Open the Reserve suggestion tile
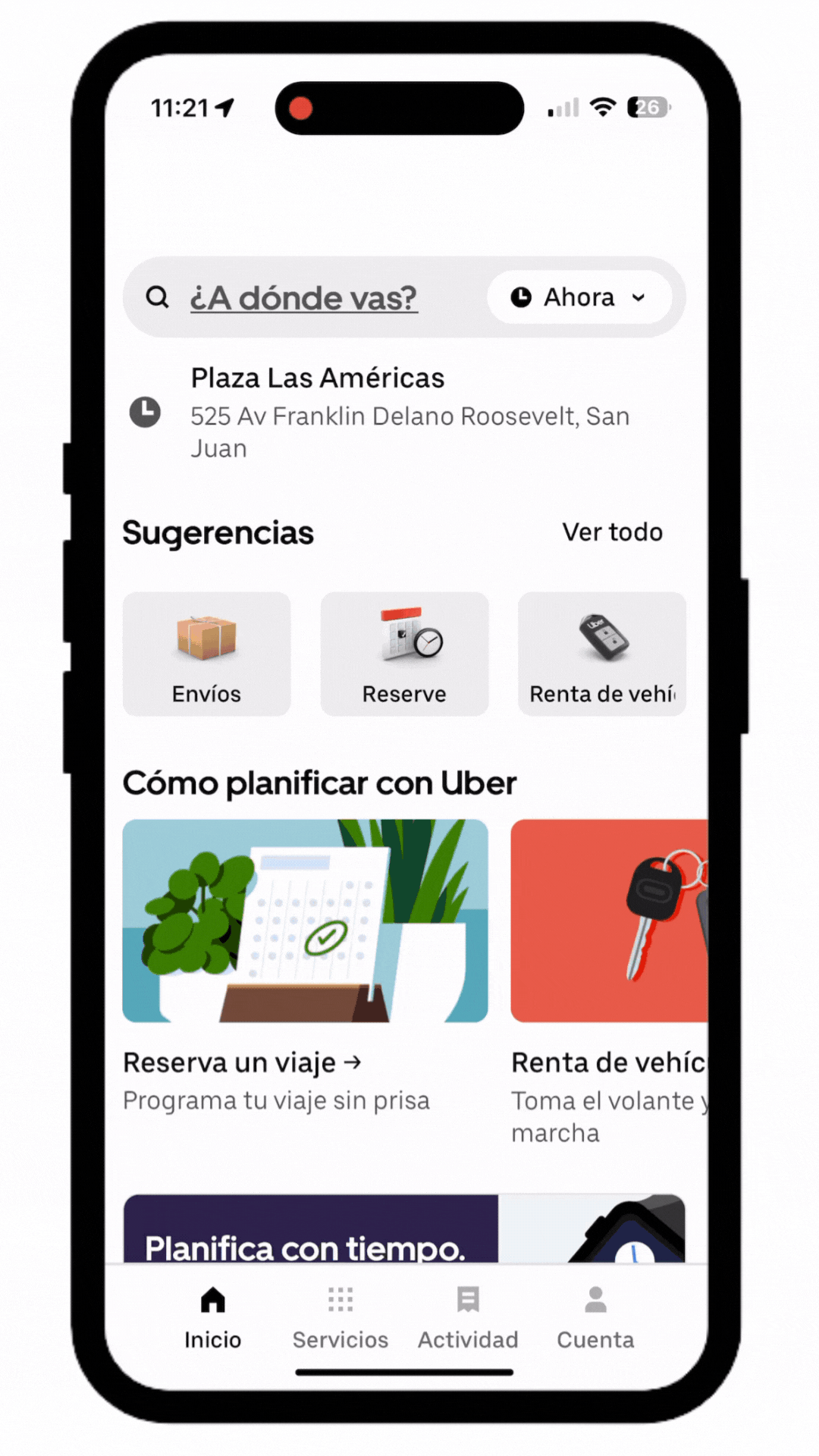Viewport: 819px width, 1456px height. click(x=404, y=654)
